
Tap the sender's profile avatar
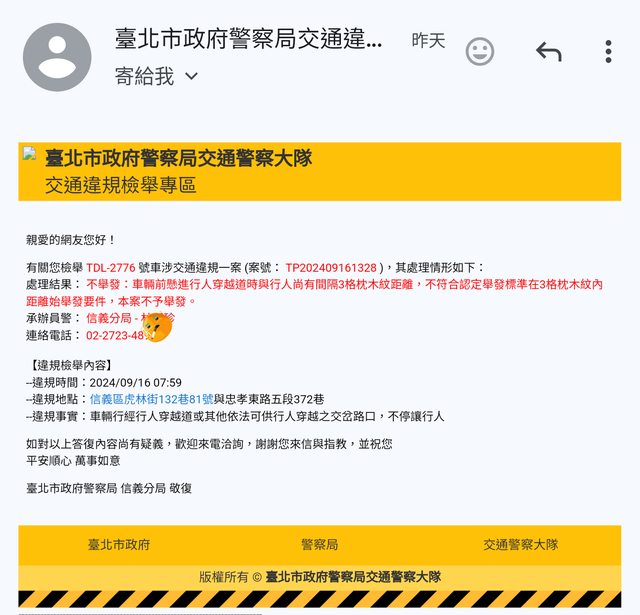click(x=58, y=57)
